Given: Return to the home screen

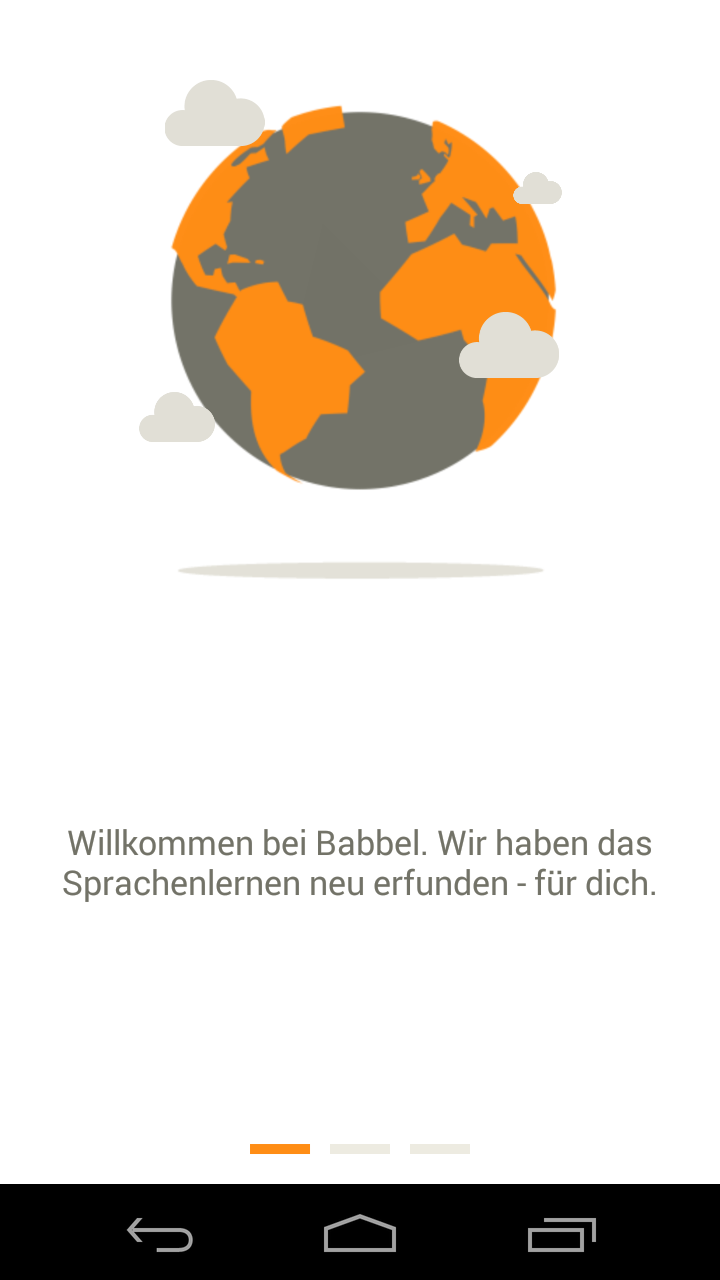Looking at the screenshot, I should point(360,1234).
